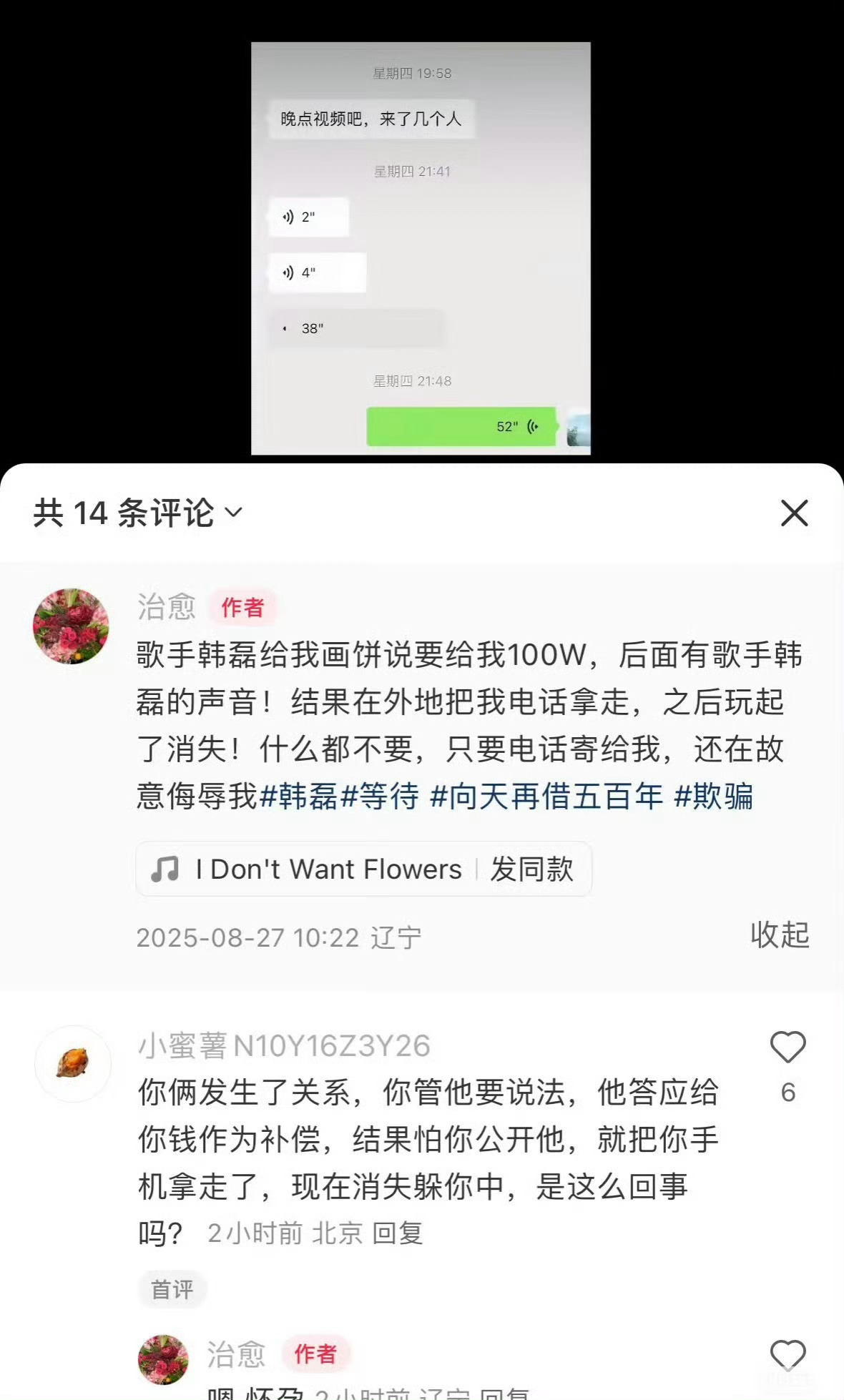Open the I Don't Want Flowers music
Image resolution: width=844 pixels, height=1400 pixels.
[x=308, y=869]
